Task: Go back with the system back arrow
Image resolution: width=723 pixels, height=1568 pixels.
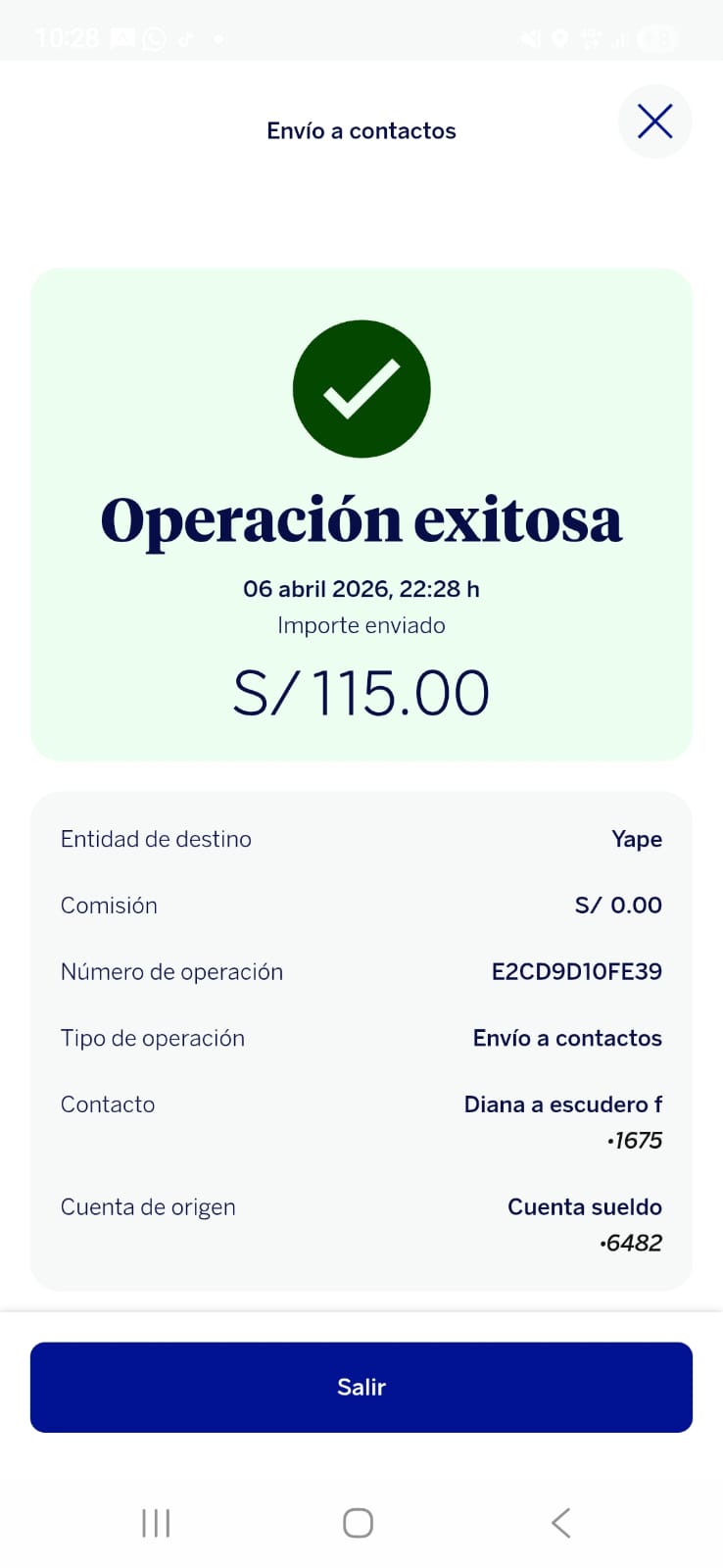Action: coord(560,1523)
